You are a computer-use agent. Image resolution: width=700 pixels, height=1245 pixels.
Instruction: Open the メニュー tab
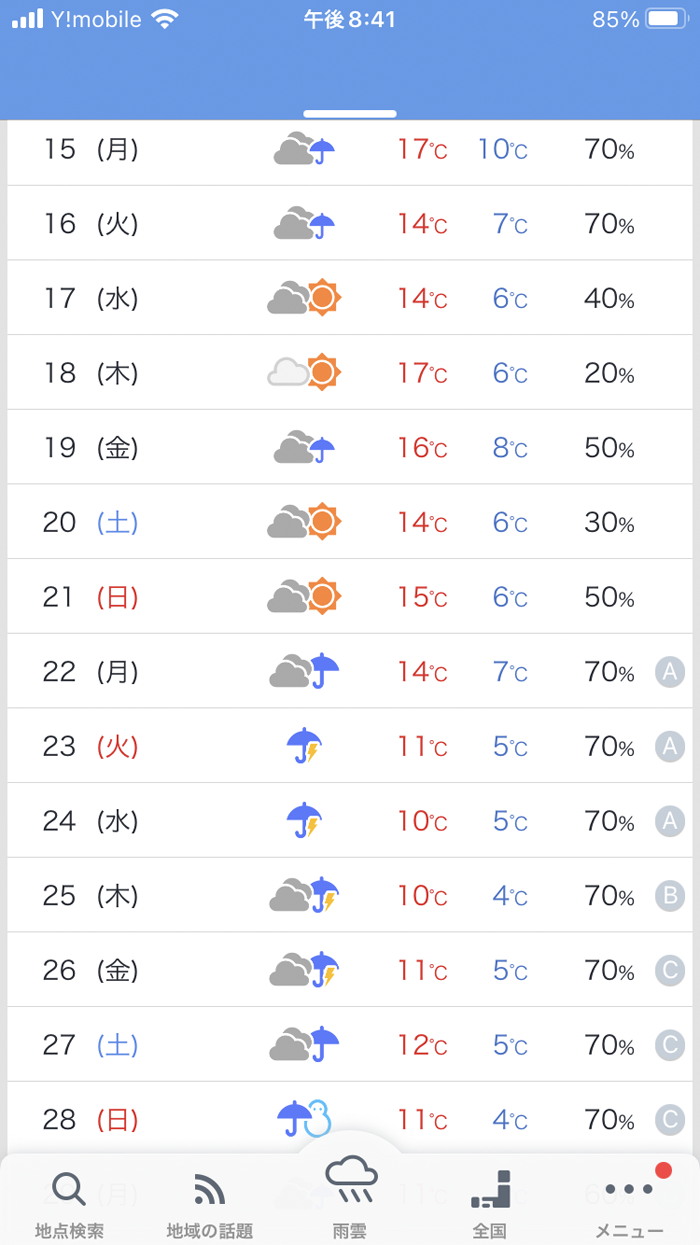point(629,1203)
